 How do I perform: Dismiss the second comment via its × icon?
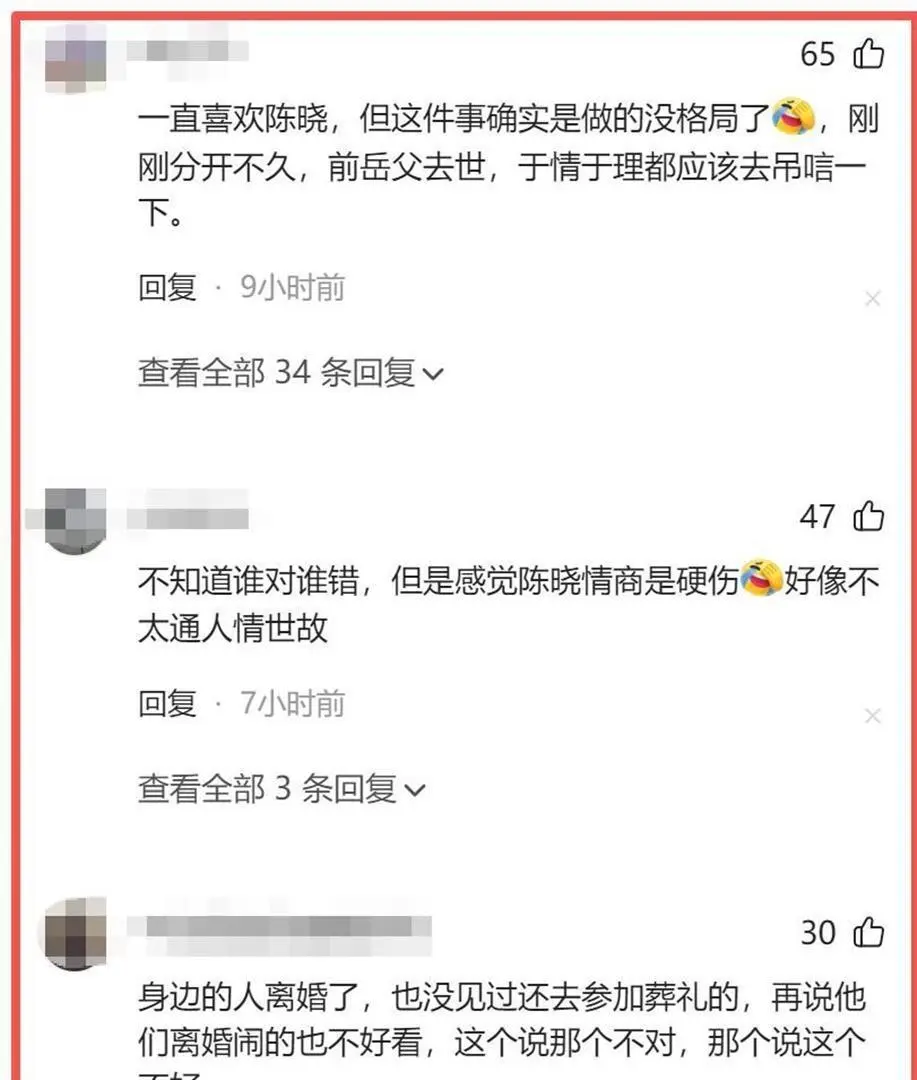(874, 714)
